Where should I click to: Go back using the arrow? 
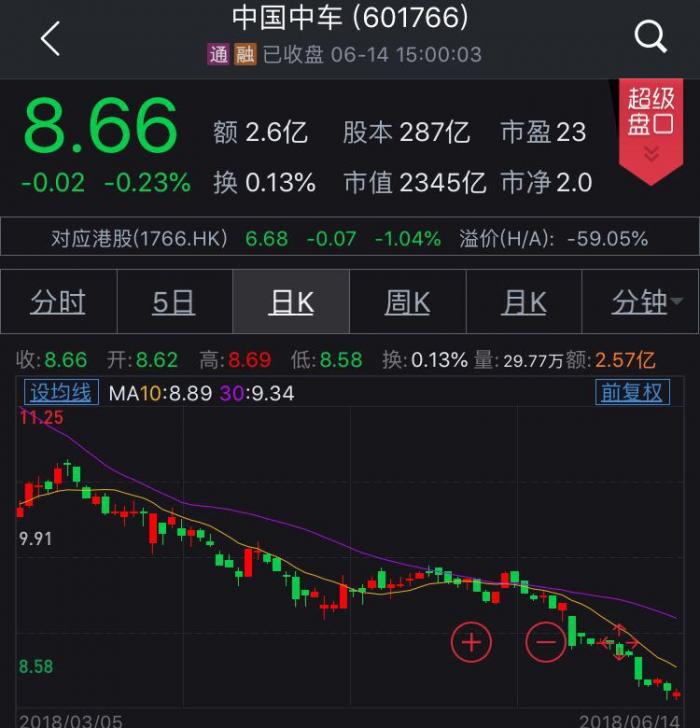click(x=50, y=39)
